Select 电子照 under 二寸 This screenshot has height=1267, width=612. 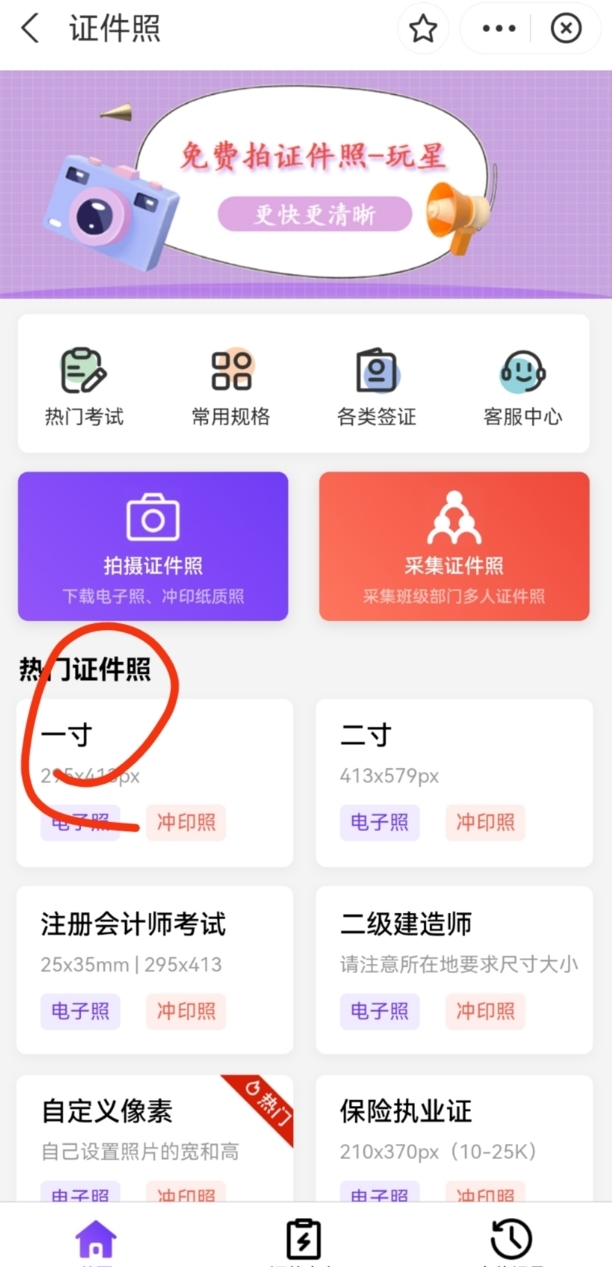380,822
